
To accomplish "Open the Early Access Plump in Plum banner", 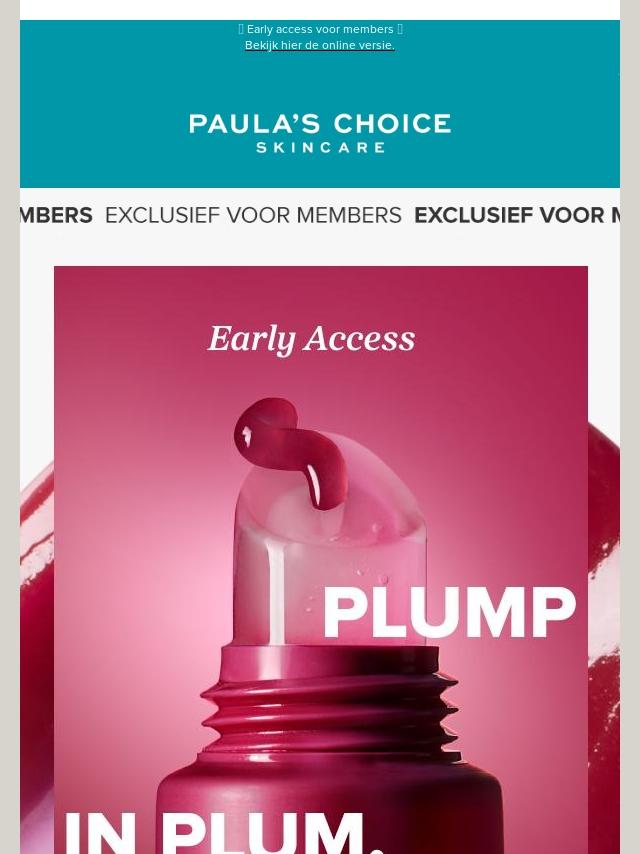I will pyautogui.click(x=320, y=560).
